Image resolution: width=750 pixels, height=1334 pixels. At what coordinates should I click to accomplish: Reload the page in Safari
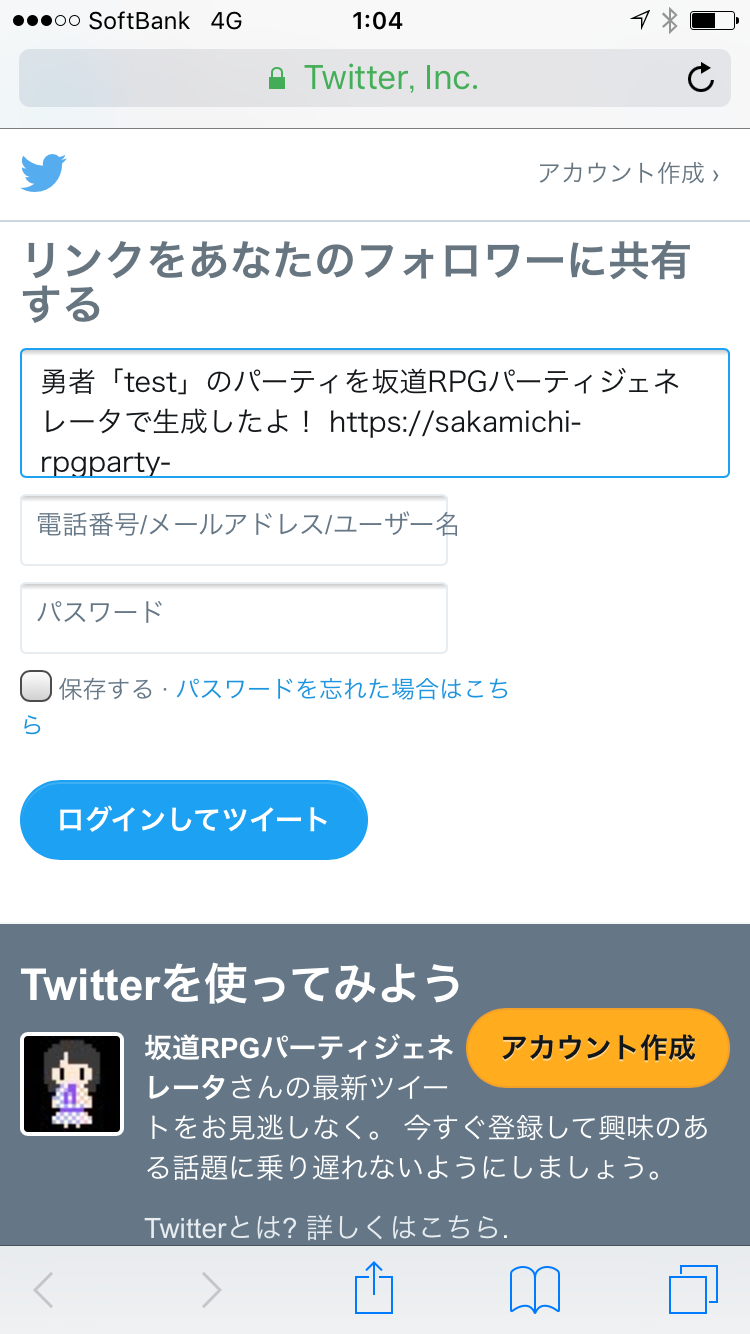701,77
